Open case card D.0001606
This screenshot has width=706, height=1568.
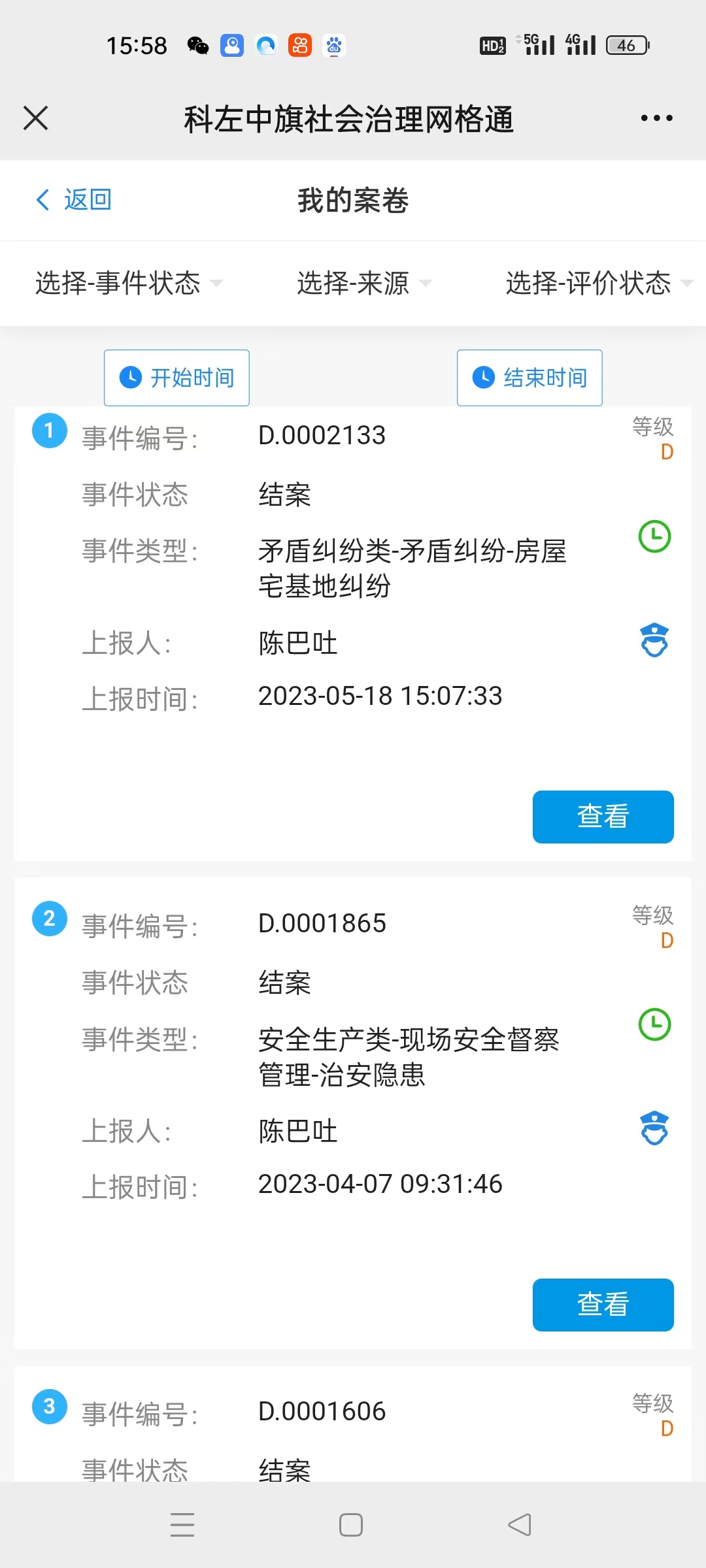[x=353, y=1424]
